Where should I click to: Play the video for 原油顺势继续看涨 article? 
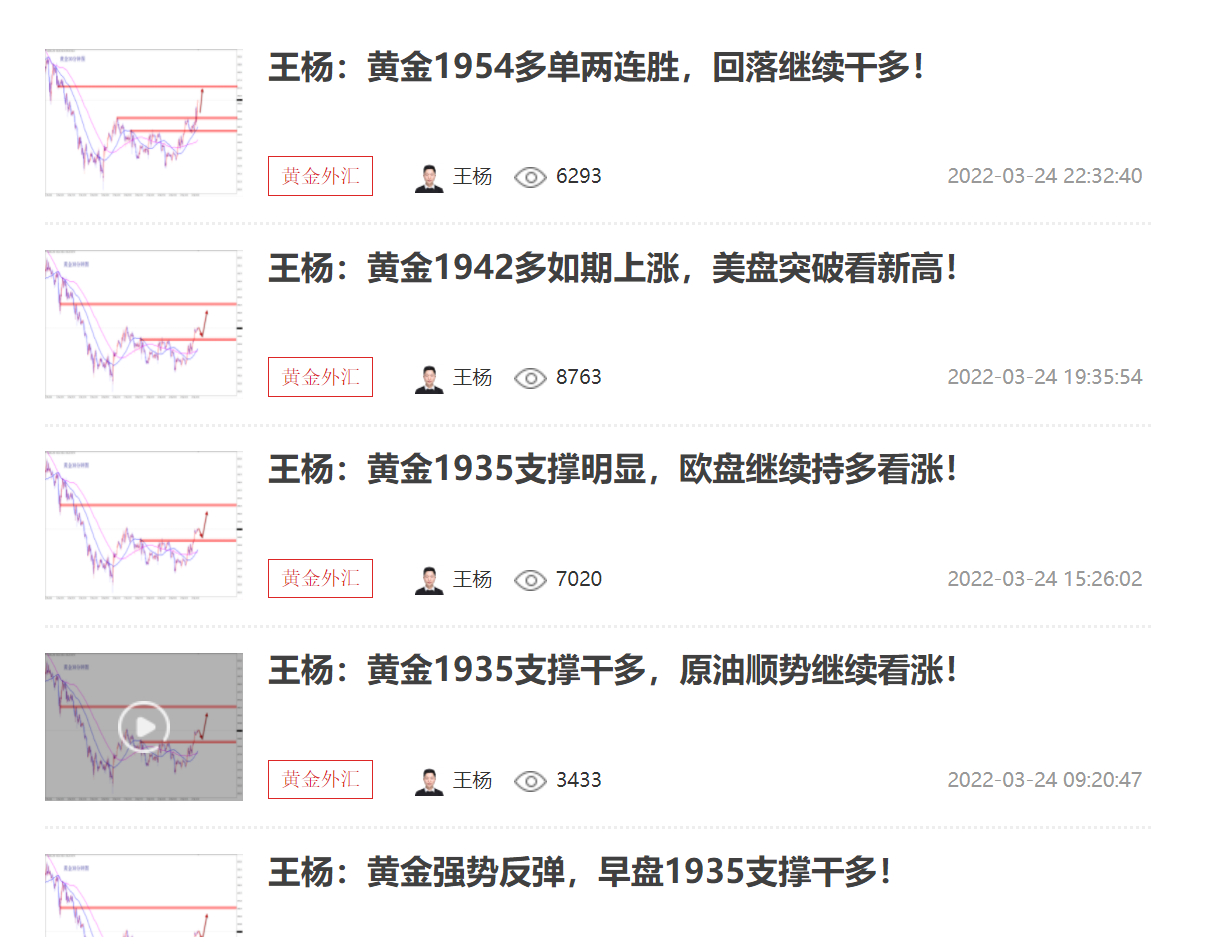pyautogui.click(x=144, y=726)
